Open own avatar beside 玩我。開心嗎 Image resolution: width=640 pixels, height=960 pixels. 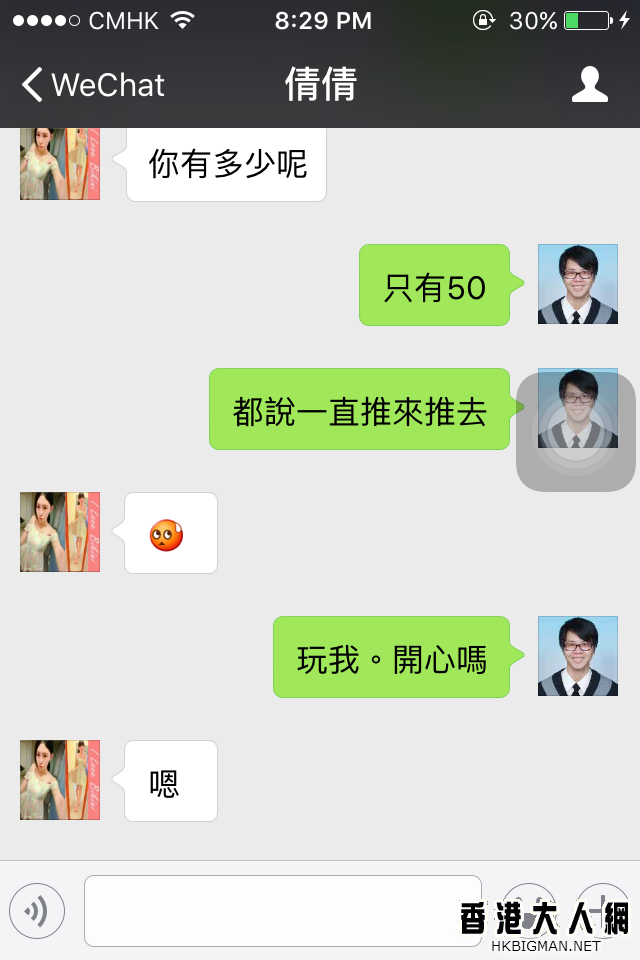pyautogui.click(x=578, y=656)
